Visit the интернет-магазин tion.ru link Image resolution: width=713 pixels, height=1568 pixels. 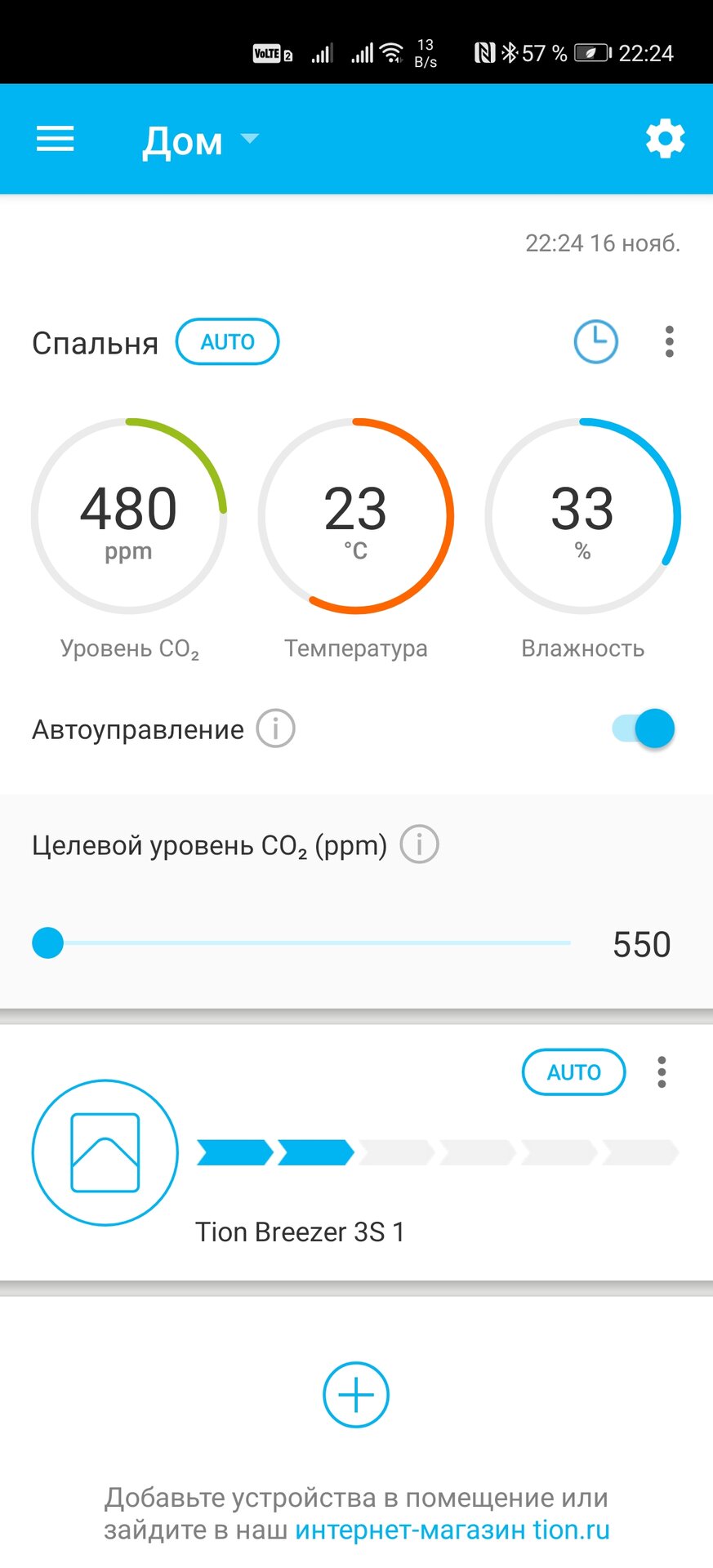[452, 1530]
